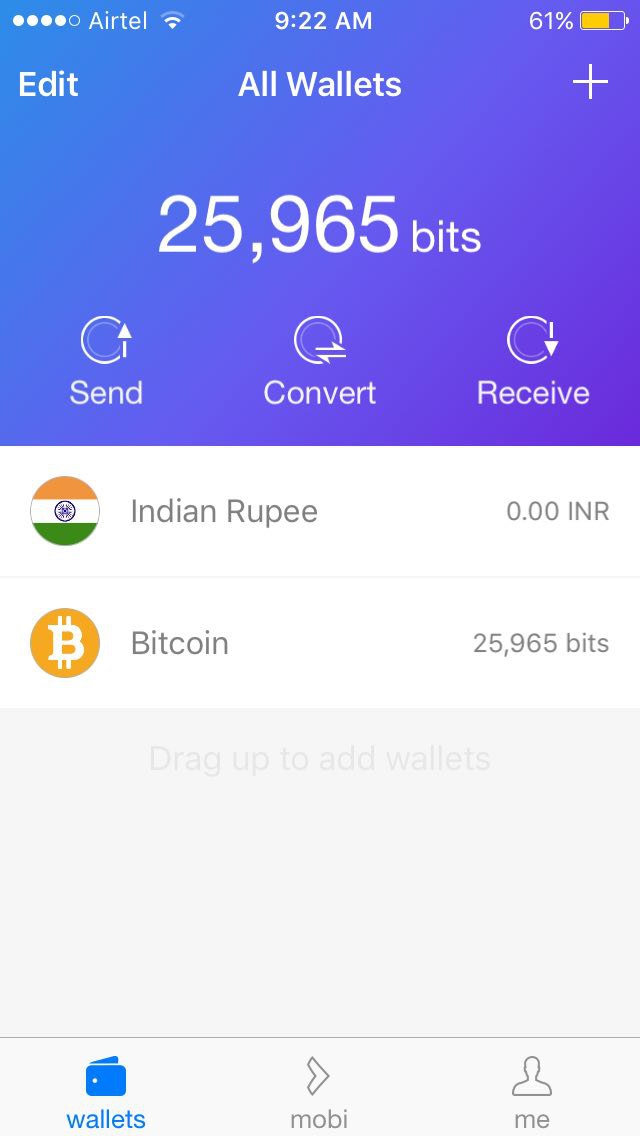Tap Receive to get bitcoin
640x1136 pixels.
point(533,362)
